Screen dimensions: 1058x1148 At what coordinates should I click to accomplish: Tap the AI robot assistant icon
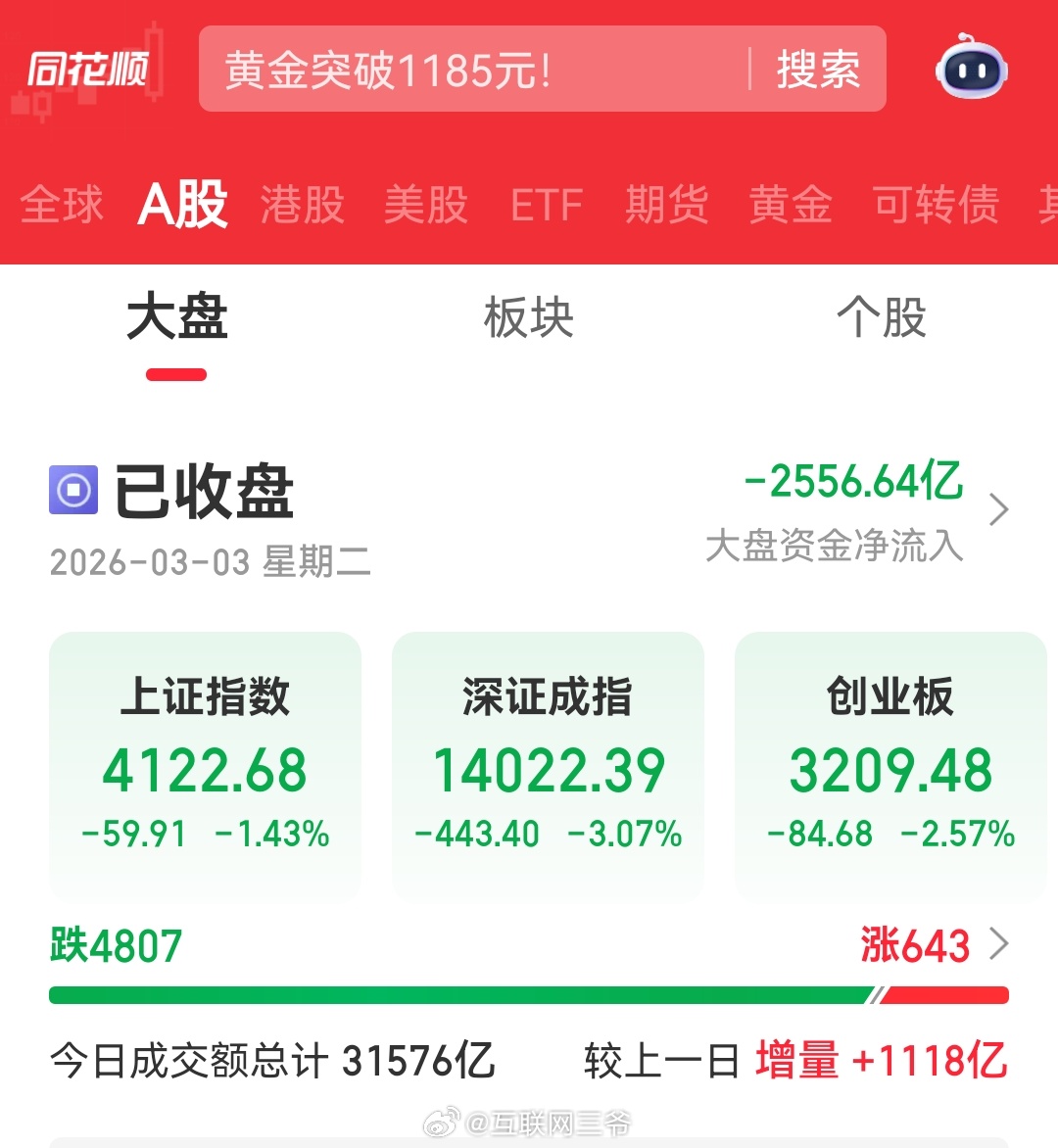click(970, 70)
